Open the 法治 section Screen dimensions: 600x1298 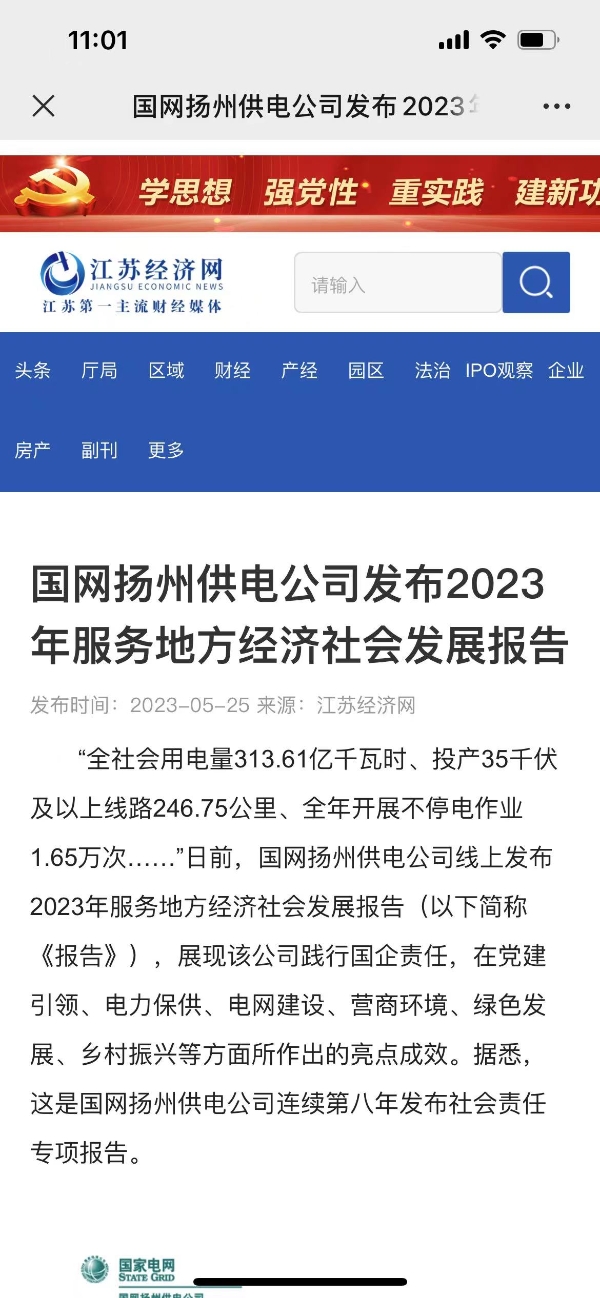point(432,371)
